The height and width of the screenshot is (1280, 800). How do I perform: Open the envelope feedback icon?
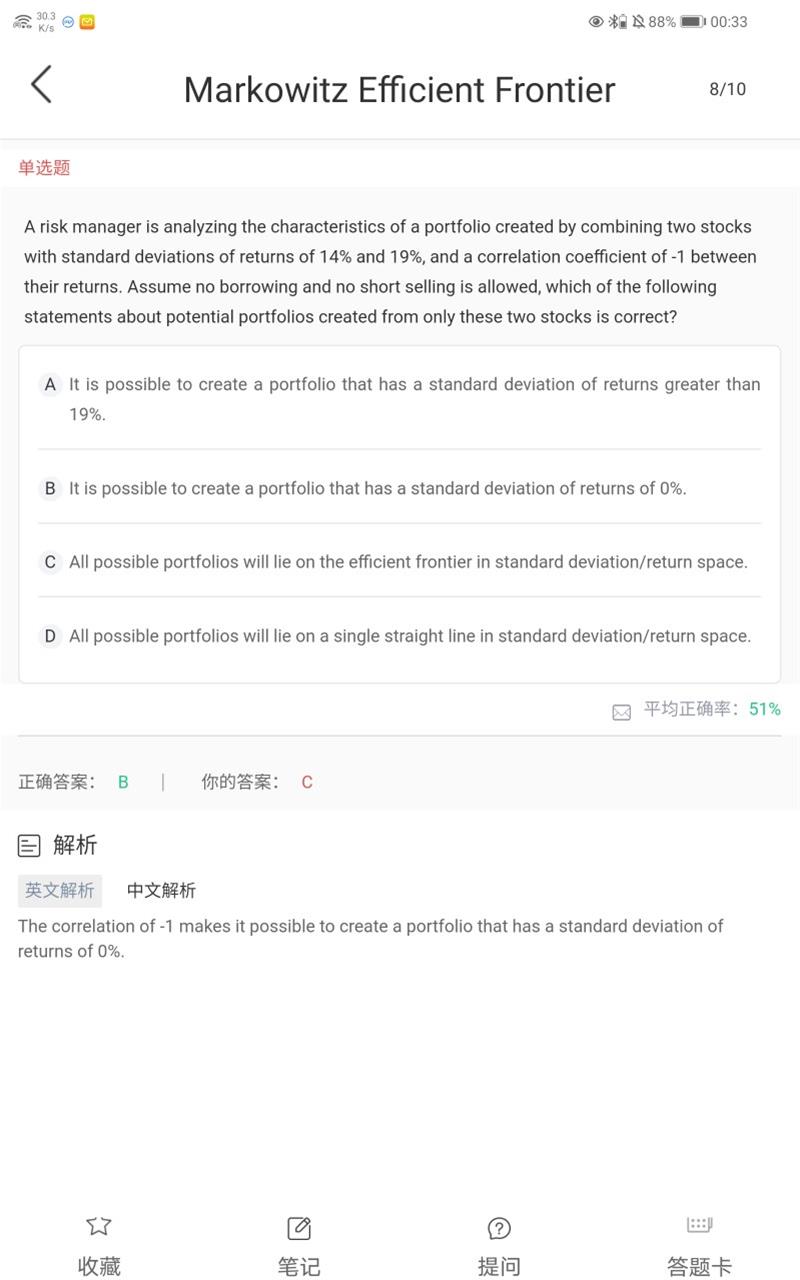pos(621,711)
